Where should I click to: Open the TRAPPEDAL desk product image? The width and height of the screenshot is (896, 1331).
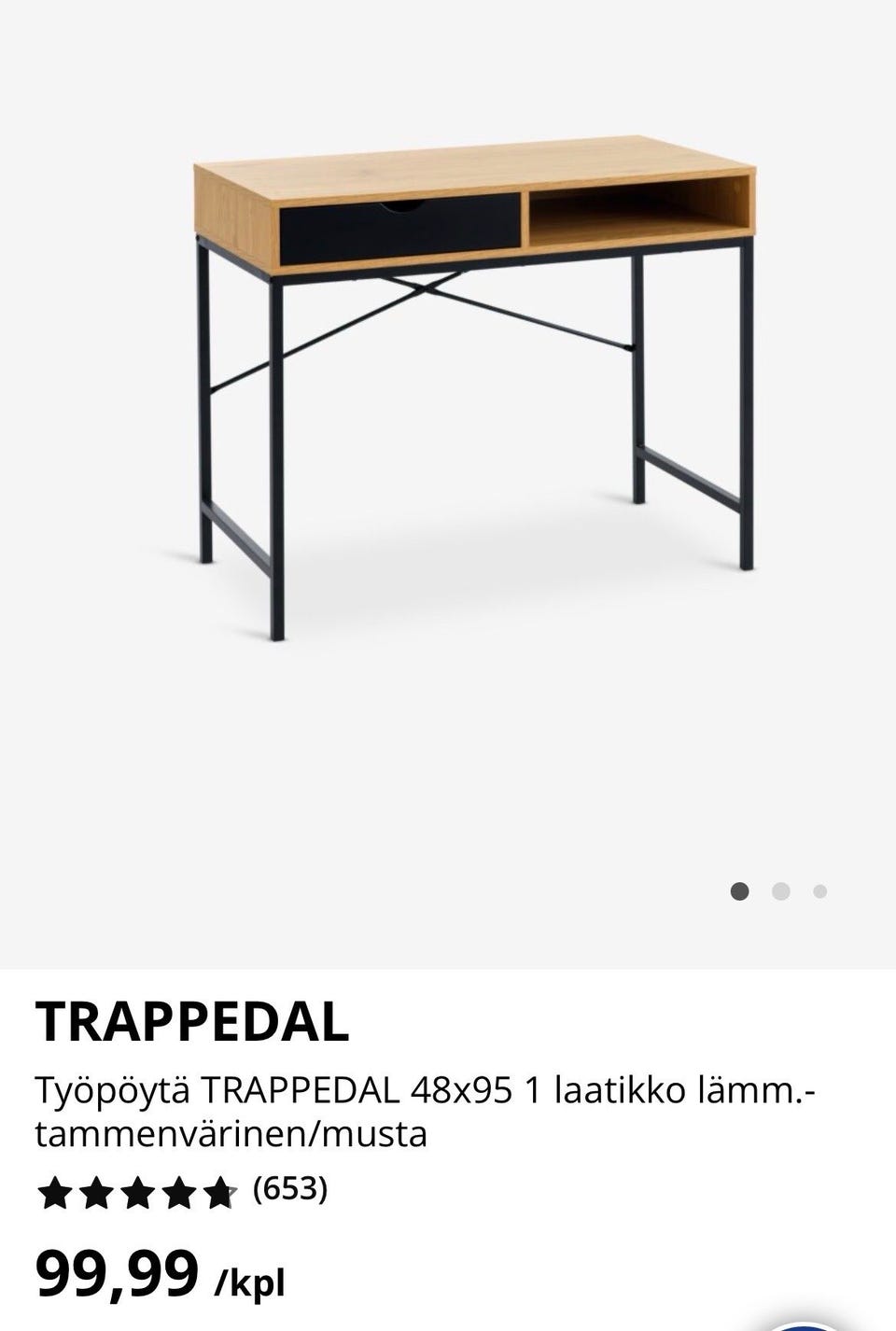(x=473, y=387)
